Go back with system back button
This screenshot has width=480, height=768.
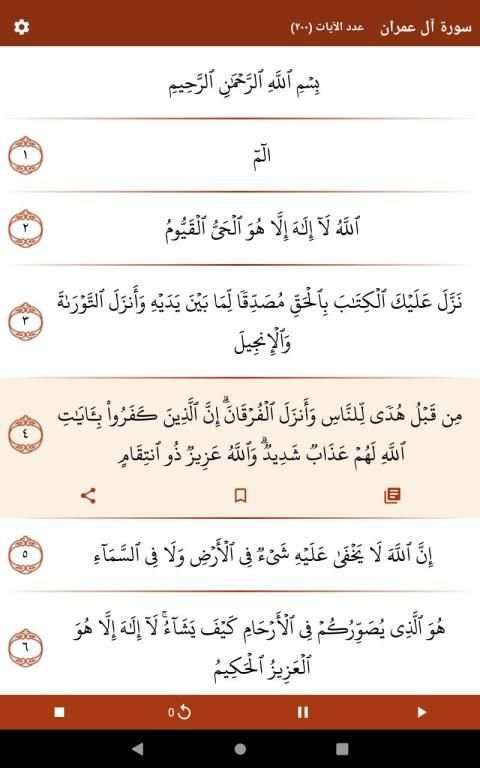click(x=138, y=749)
